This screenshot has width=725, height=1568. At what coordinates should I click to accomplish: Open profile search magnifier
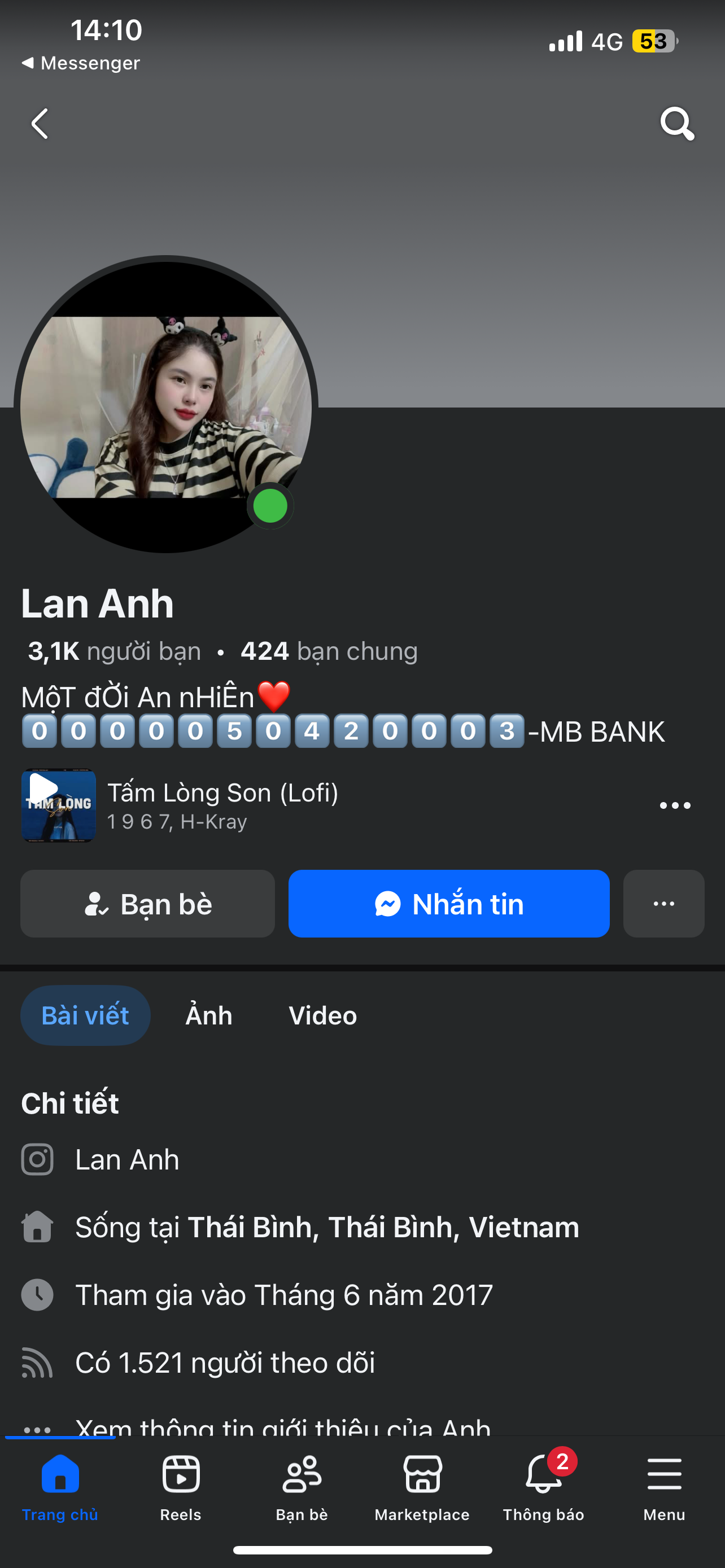click(676, 124)
